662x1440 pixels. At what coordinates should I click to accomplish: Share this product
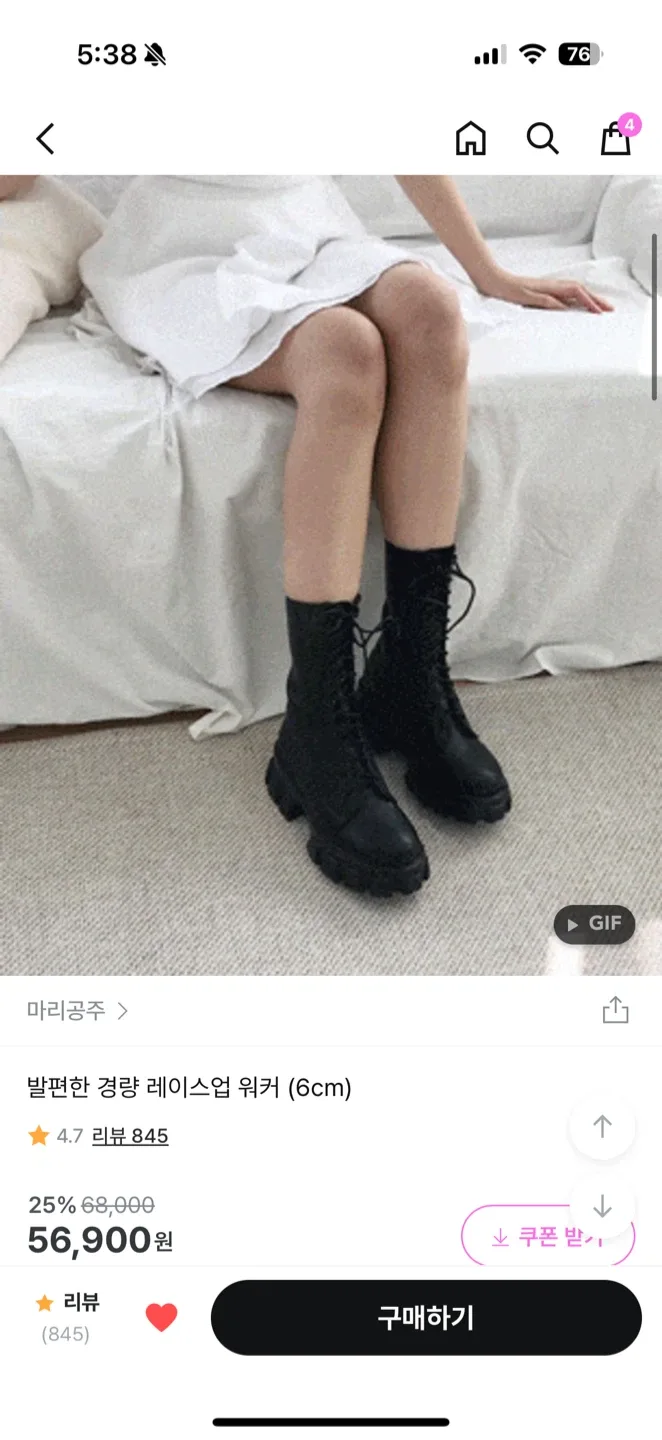tap(615, 1010)
